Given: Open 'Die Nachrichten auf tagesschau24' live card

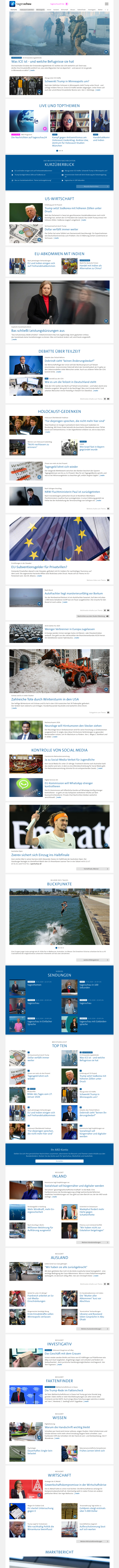Looking at the screenshot, I should (29, 138).
